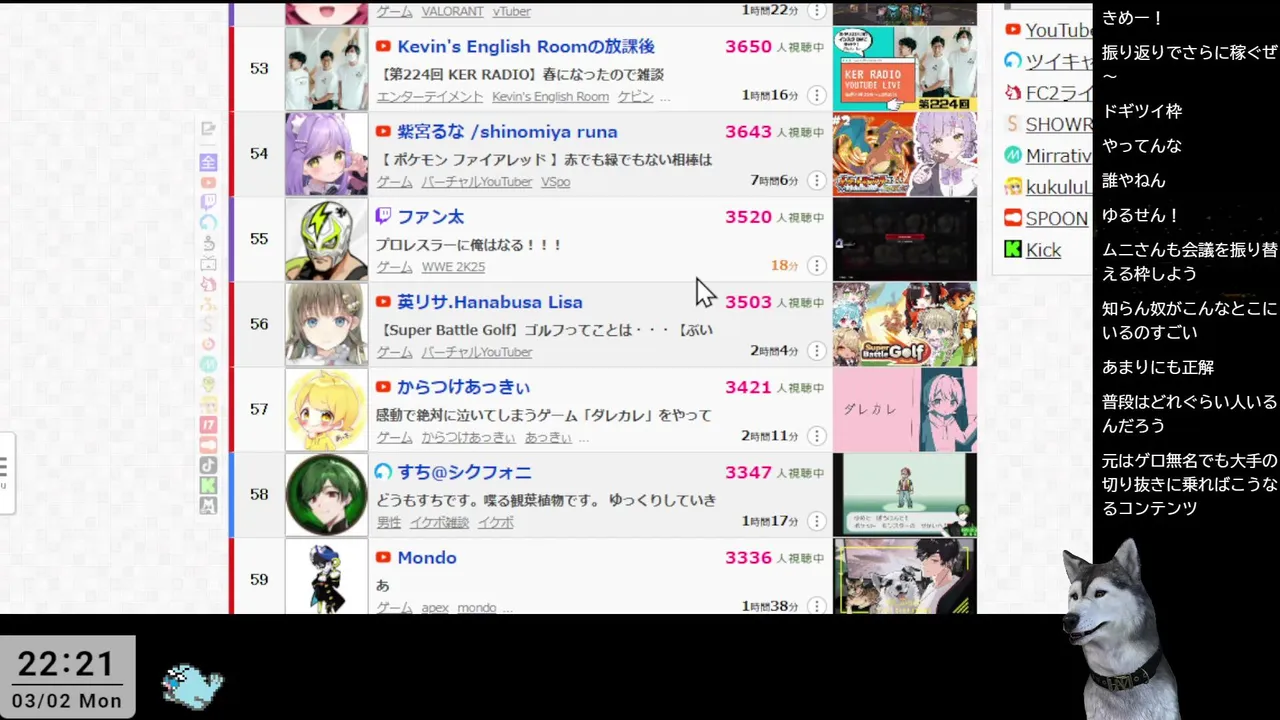Open overflow menu on 英リサ row

coord(817,351)
